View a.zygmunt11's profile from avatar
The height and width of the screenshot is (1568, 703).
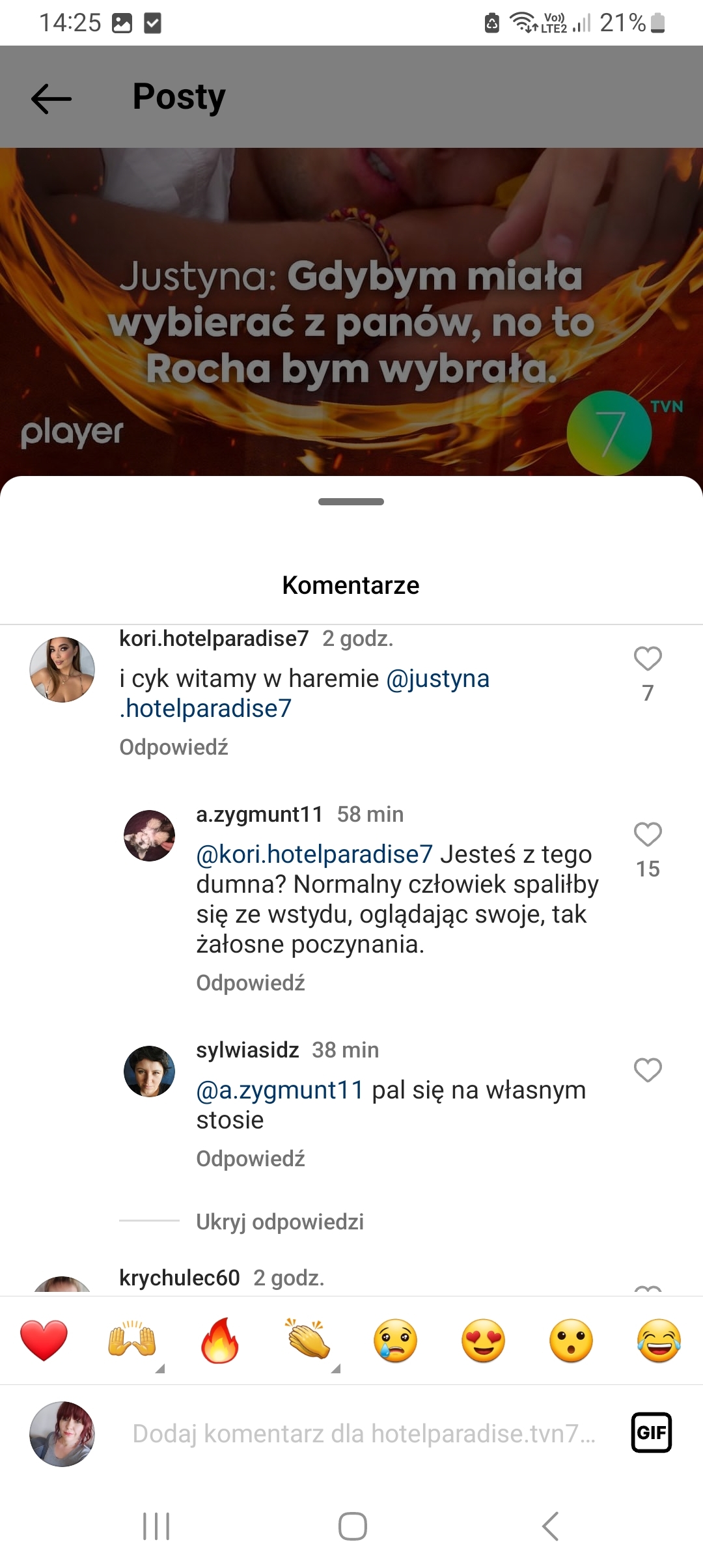click(x=150, y=836)
